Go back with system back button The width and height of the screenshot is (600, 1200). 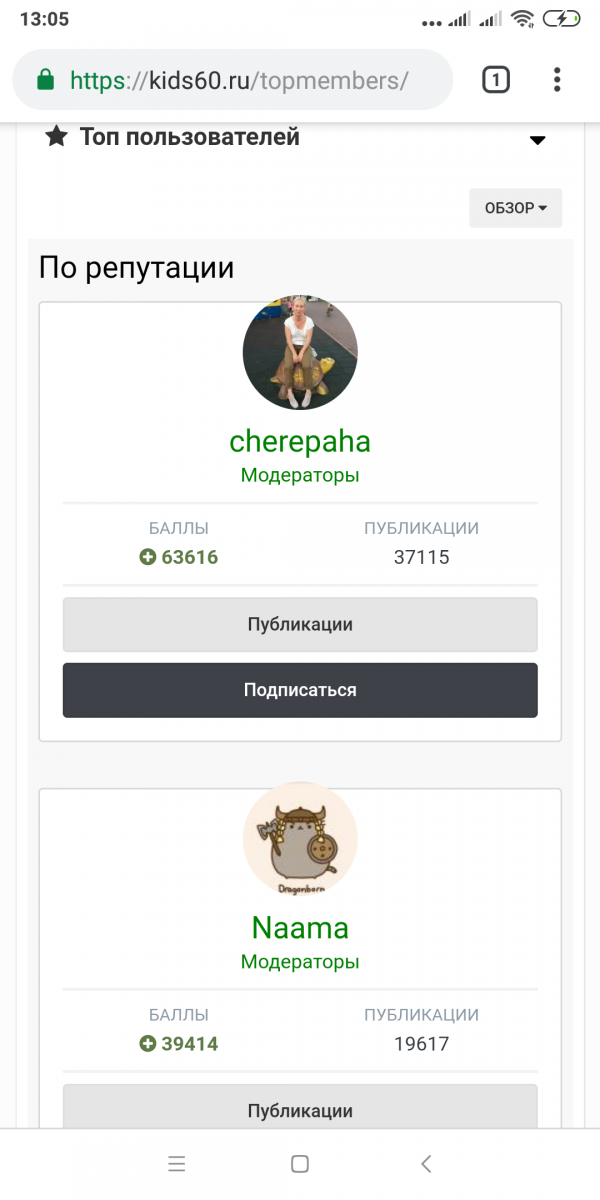[426, 1164]
